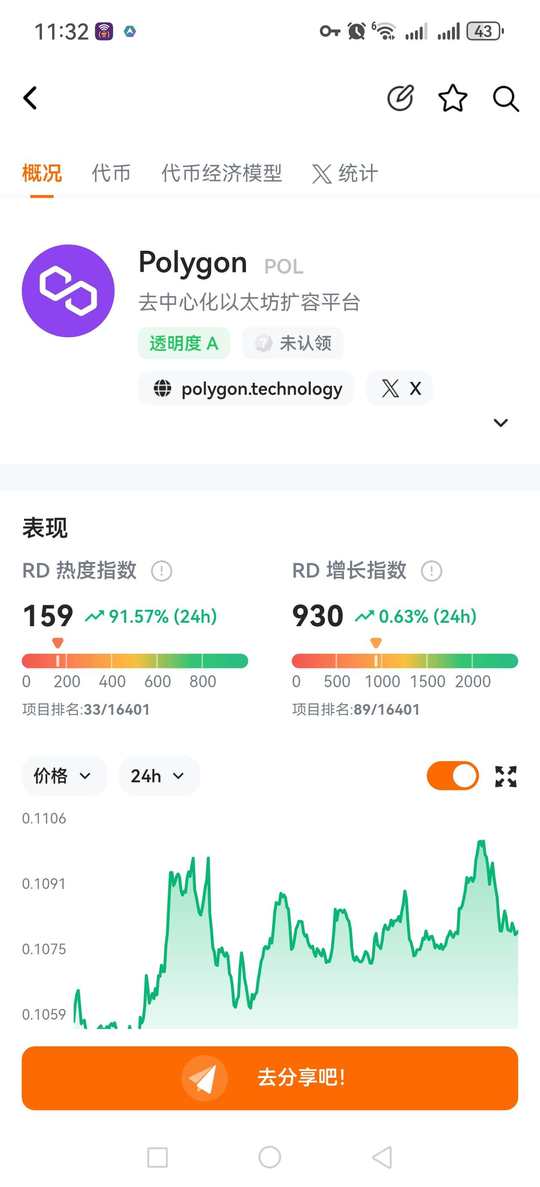Expand the project details chevron
Screen dimensions: 540x1187
pos(501,423)
